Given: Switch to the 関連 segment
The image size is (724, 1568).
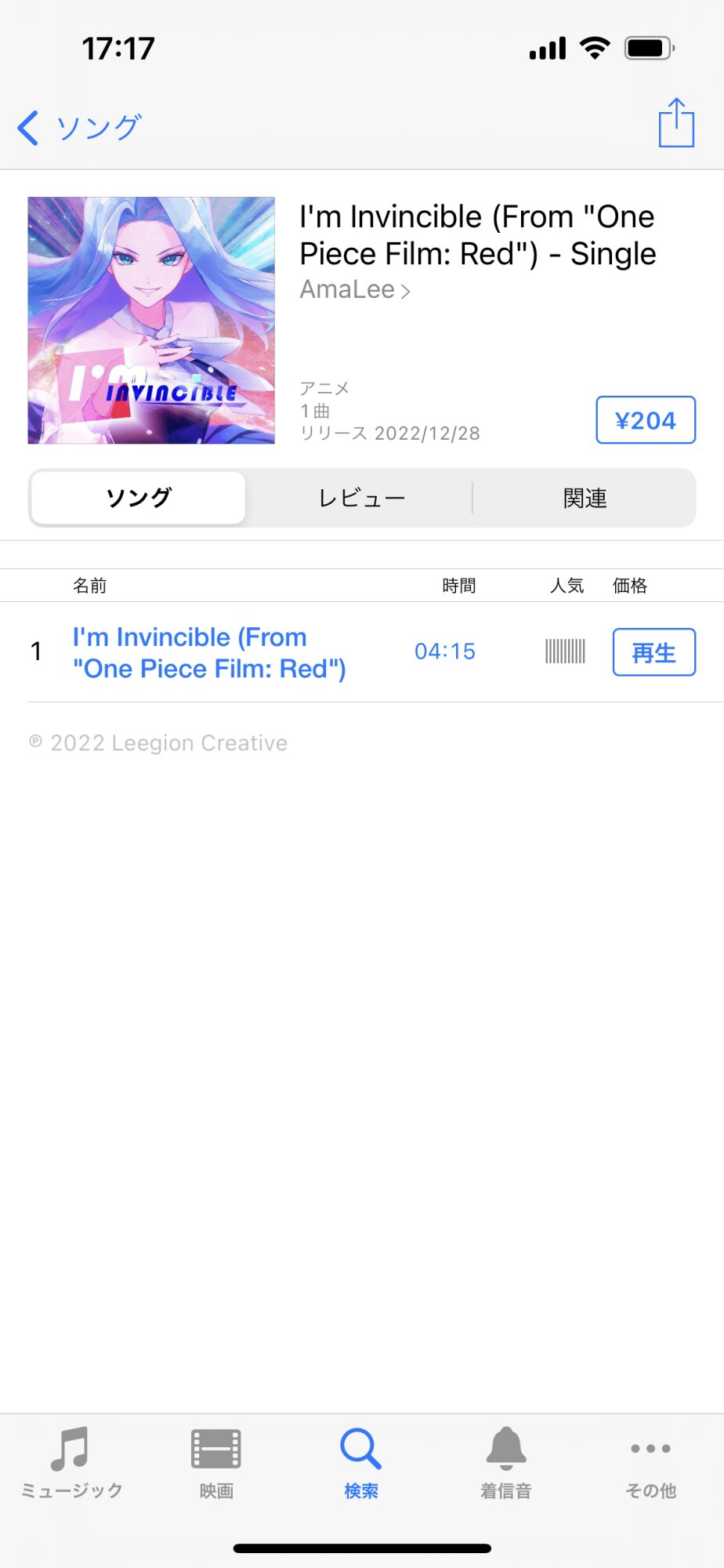Looking at the screenshot, I should pos(585,498).
